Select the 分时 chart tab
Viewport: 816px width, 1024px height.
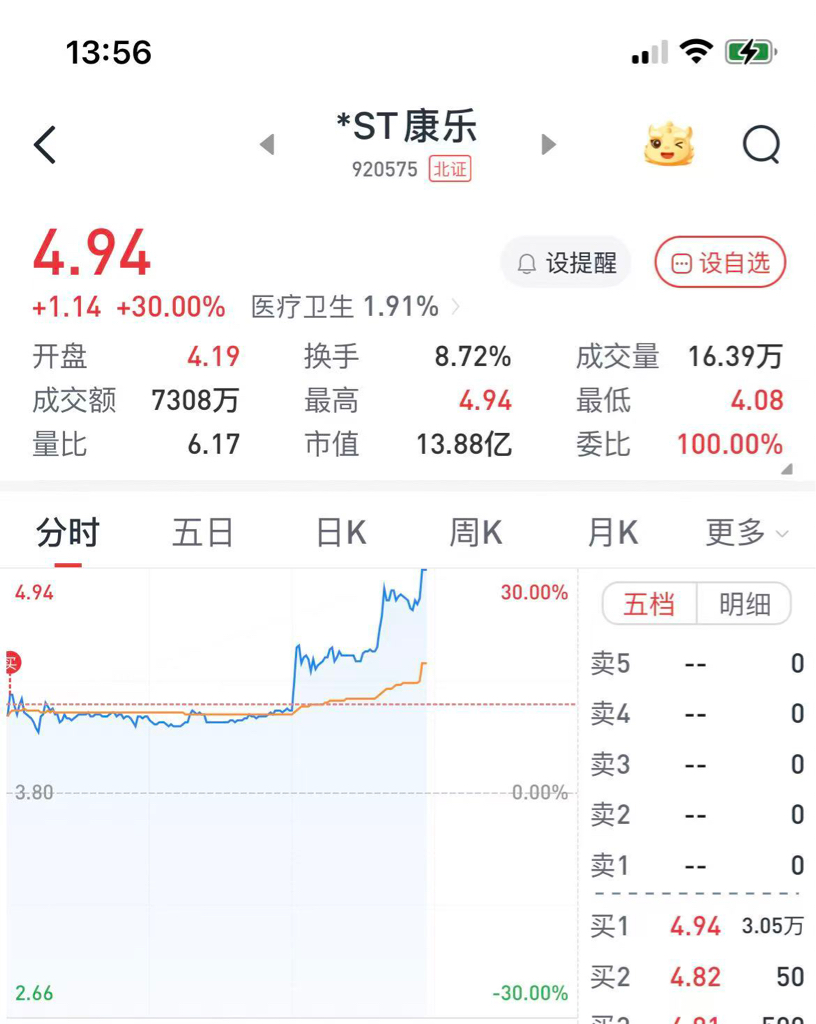[68, 532]
